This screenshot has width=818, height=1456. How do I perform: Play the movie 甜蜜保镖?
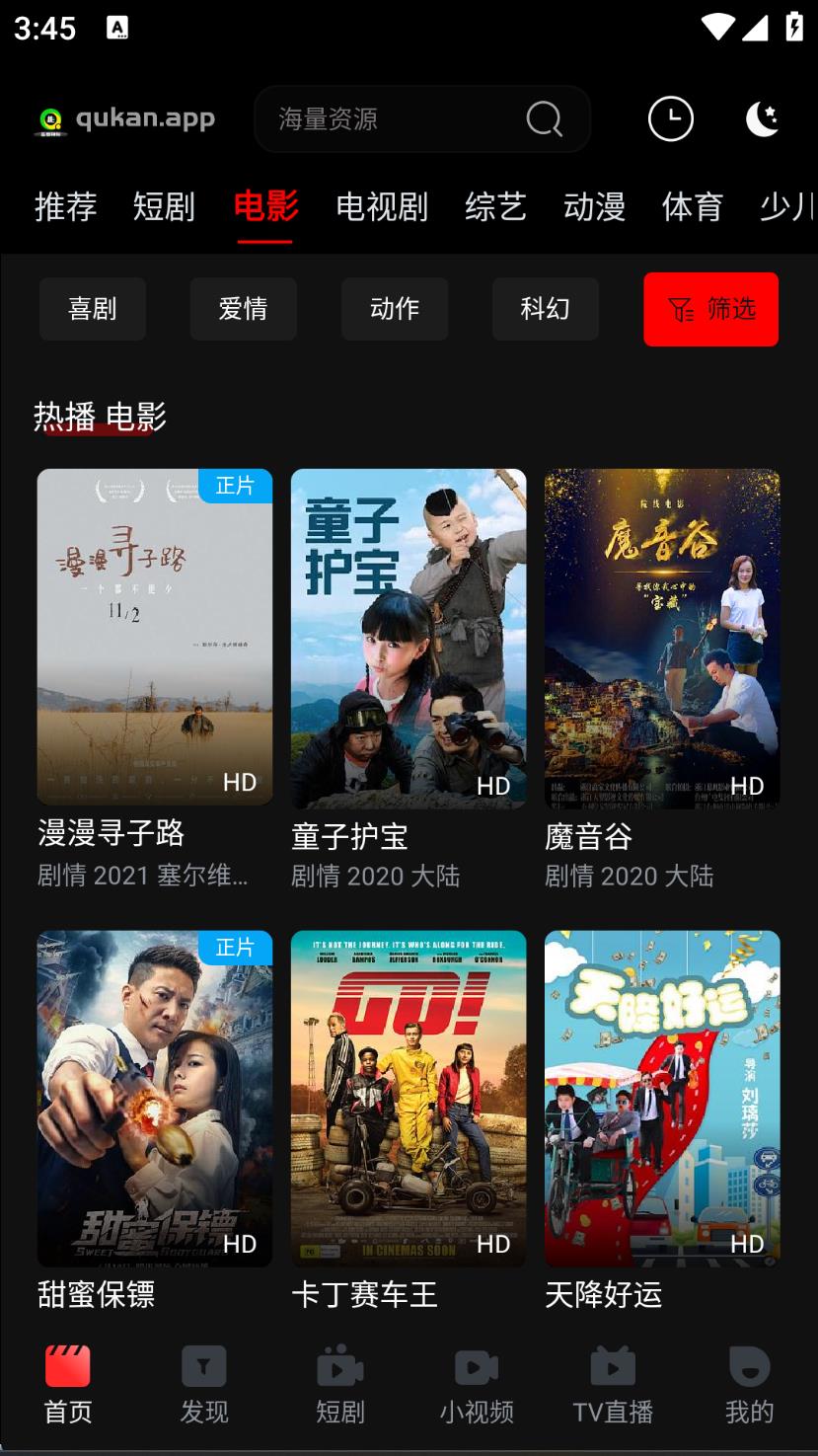[x=155, y=1099]
